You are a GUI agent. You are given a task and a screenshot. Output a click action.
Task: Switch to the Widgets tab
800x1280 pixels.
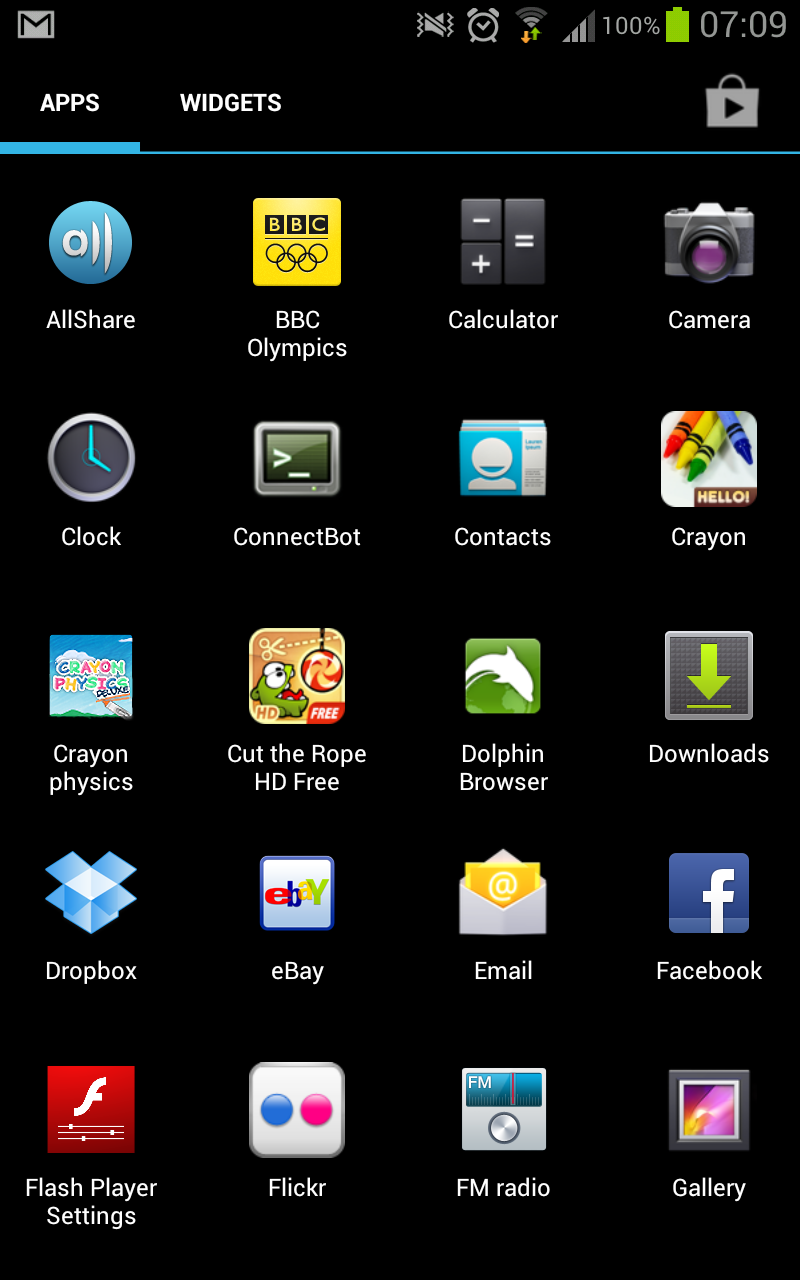click(x=231, y=103)
